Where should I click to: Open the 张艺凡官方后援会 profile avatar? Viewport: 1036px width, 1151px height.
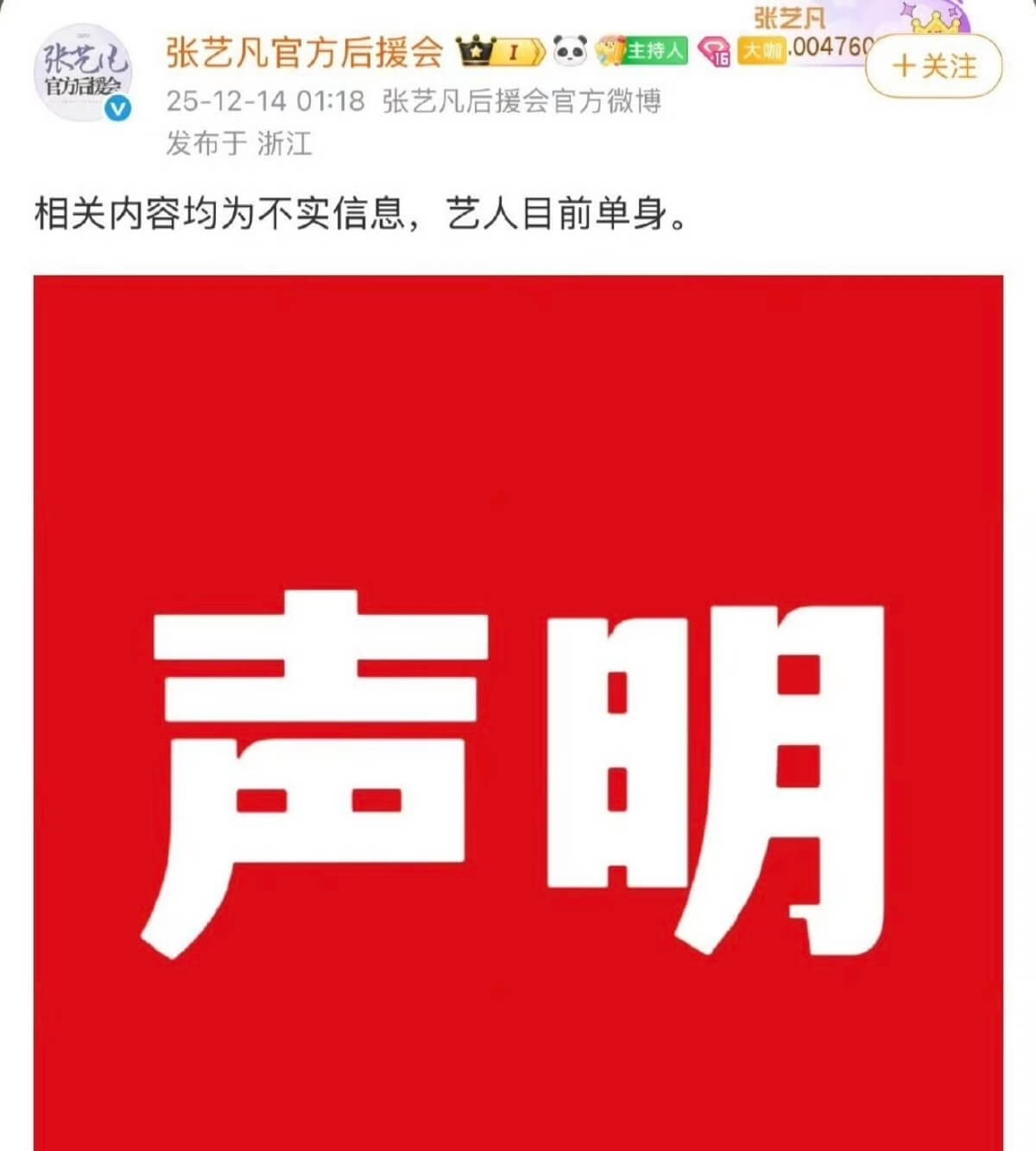point(83,74)
